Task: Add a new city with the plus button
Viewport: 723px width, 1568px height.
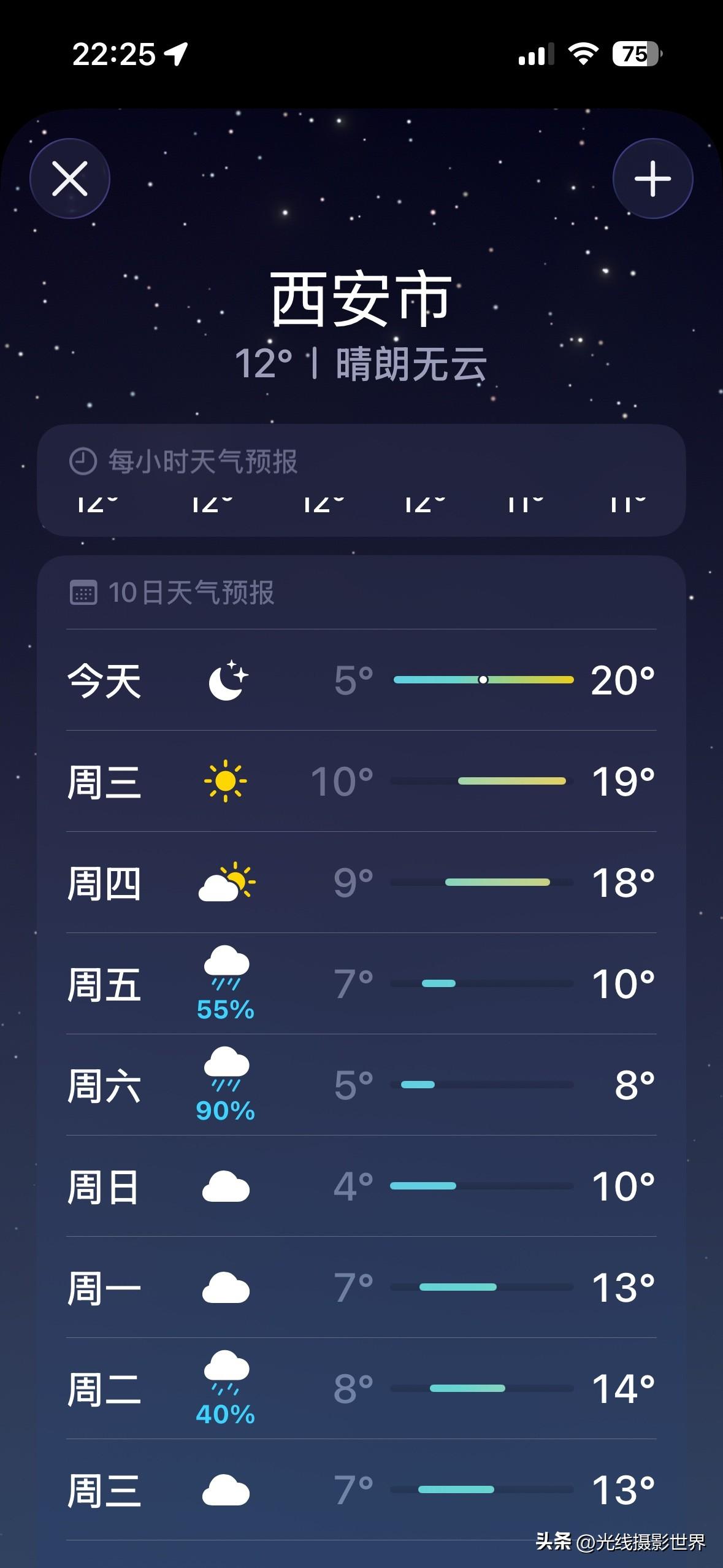Action: 652,179
